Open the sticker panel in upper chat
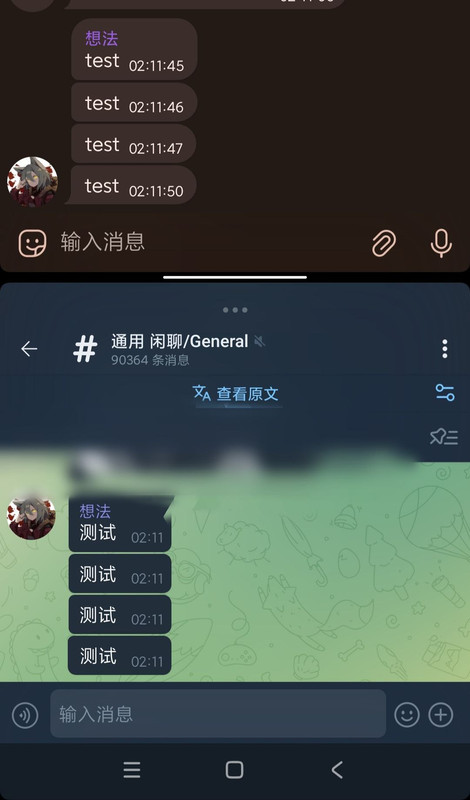 [x=33, y=243]
